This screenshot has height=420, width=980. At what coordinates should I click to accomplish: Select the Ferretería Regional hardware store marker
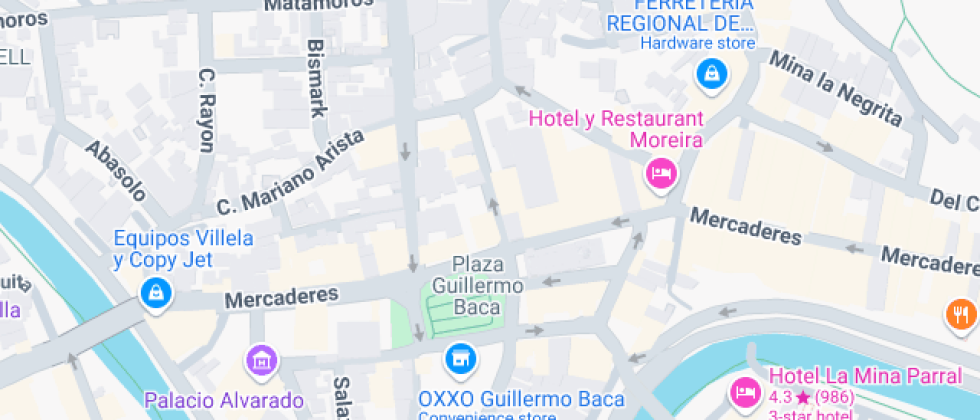click(711, 73)
